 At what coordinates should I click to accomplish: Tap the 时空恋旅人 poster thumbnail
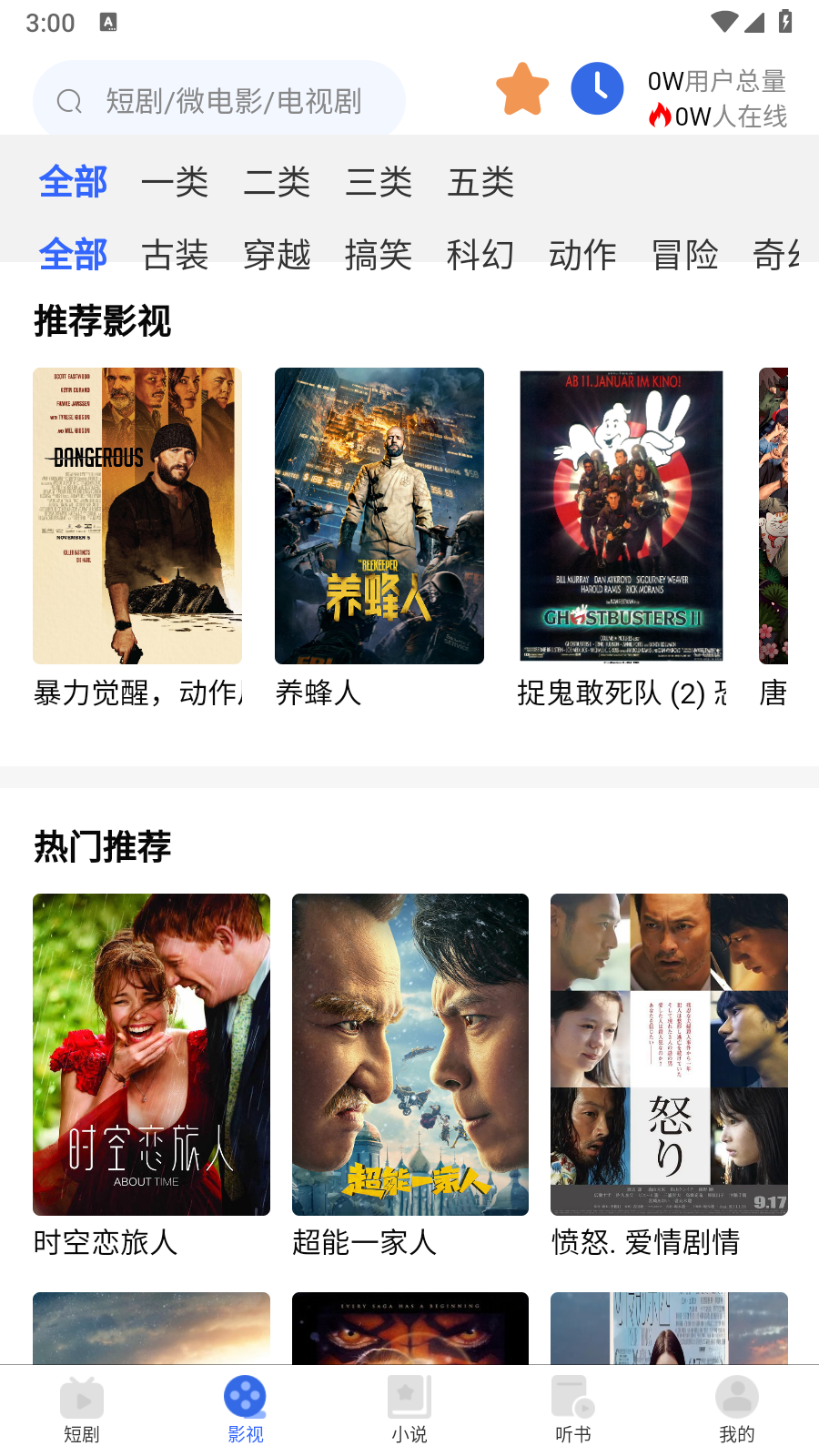pos(151,1054)
